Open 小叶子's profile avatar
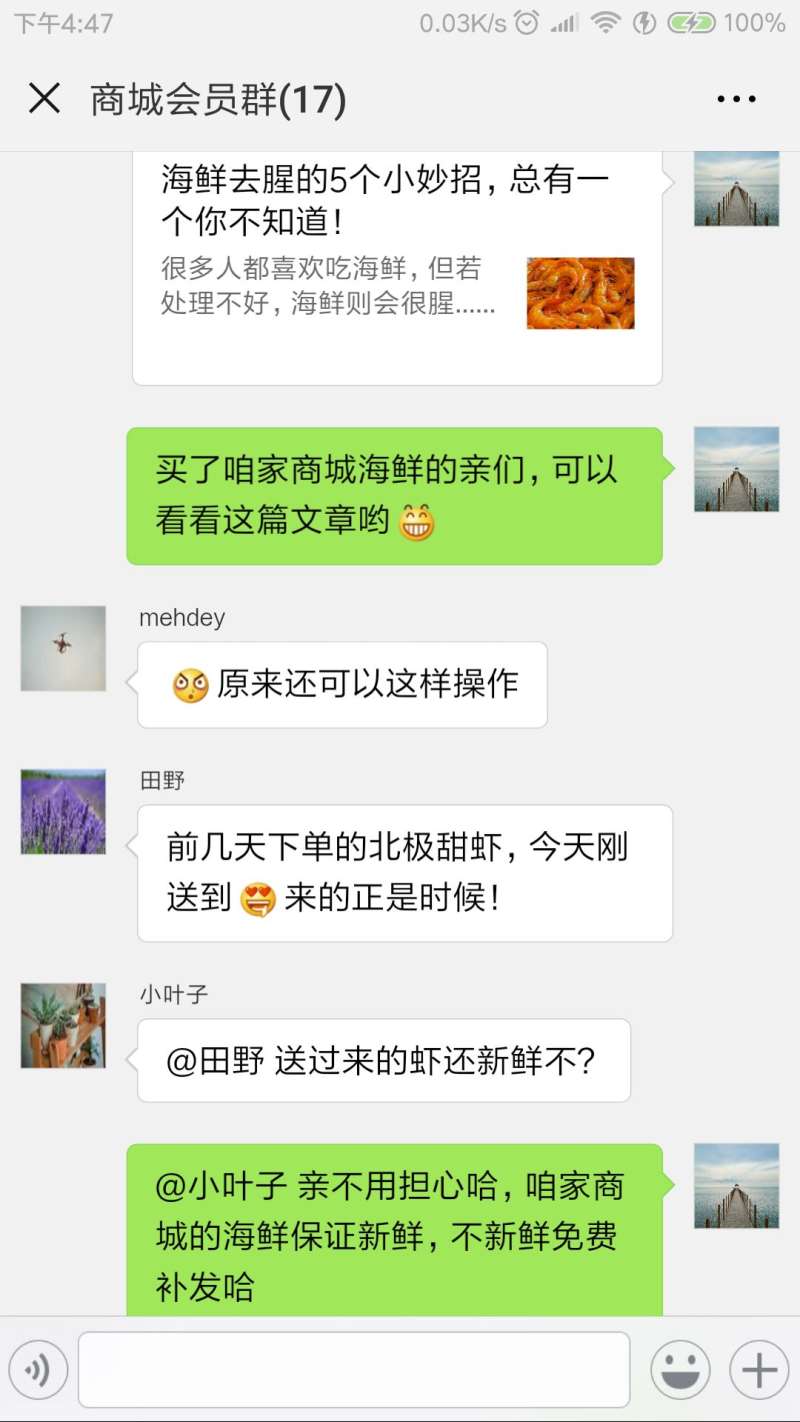 pyautogui.click(x=63, y=1025)
